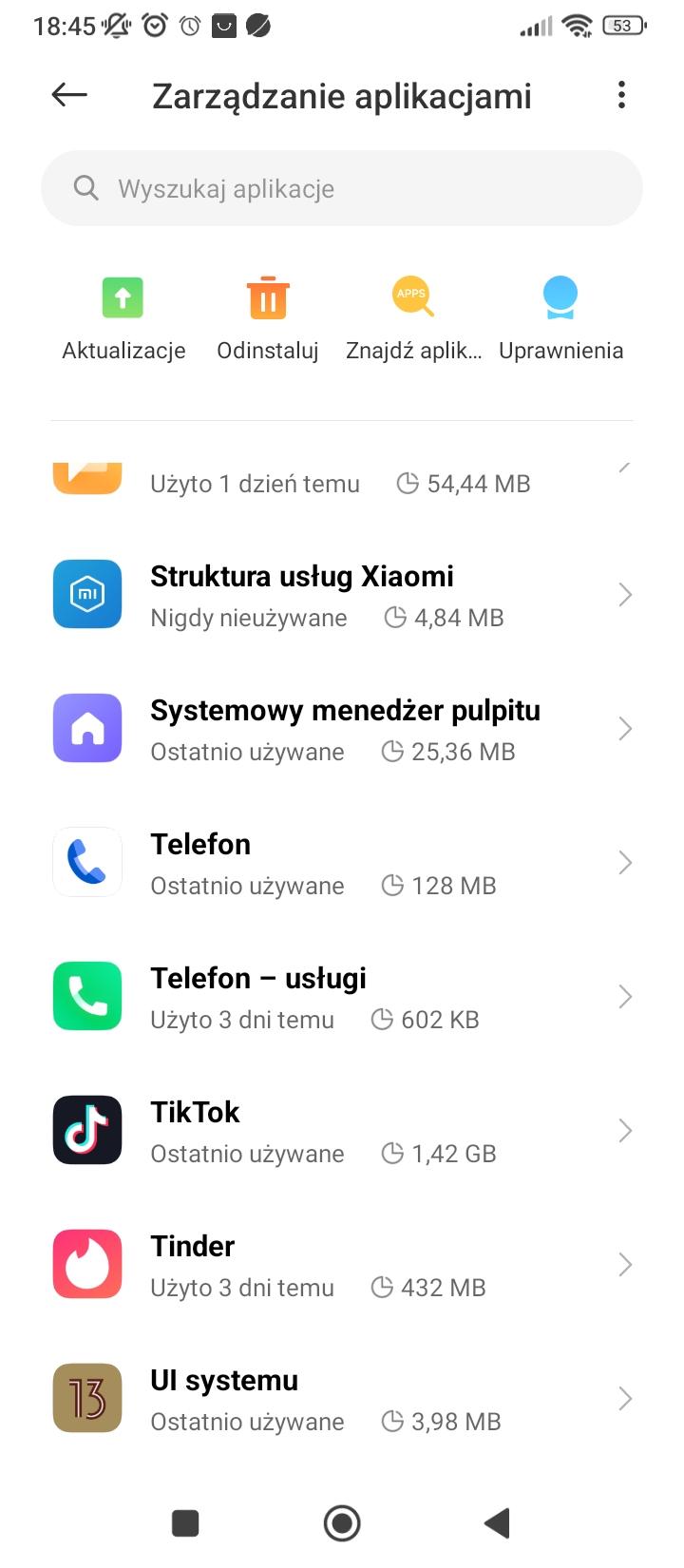Select the Telefon – usługi row

pyautogui.click(x=342, y=998)
